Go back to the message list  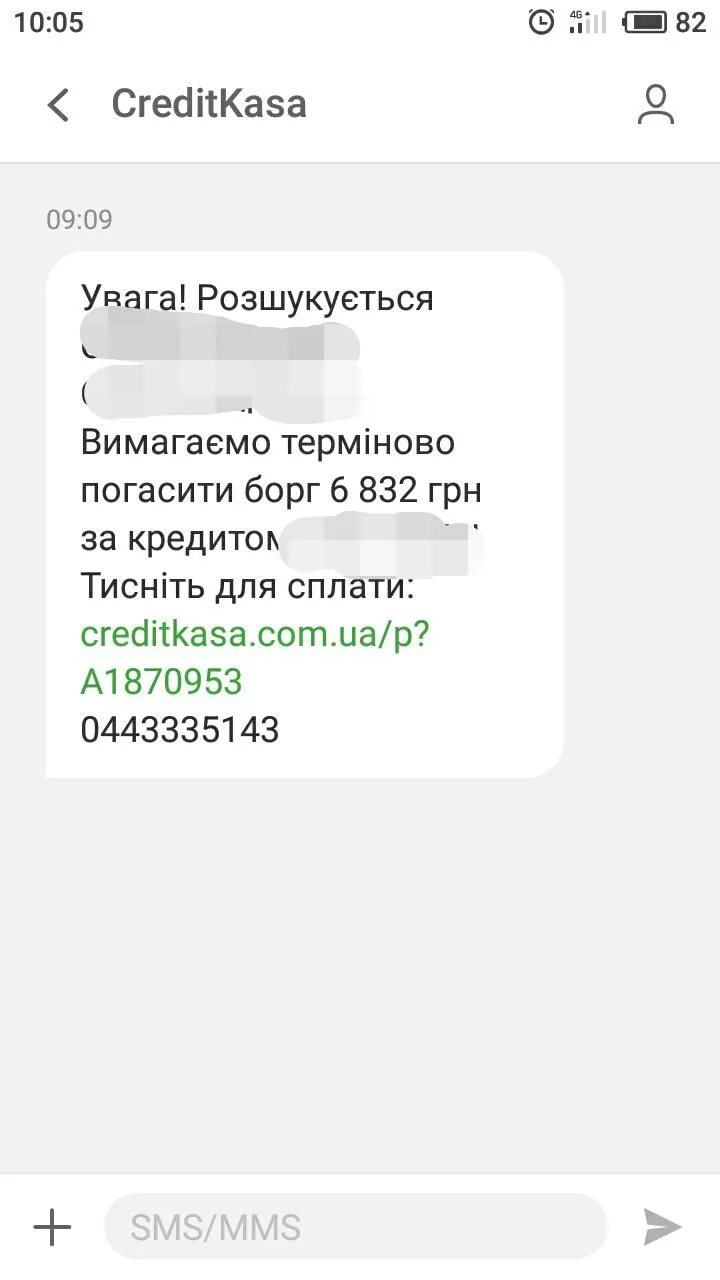[59, 104]
